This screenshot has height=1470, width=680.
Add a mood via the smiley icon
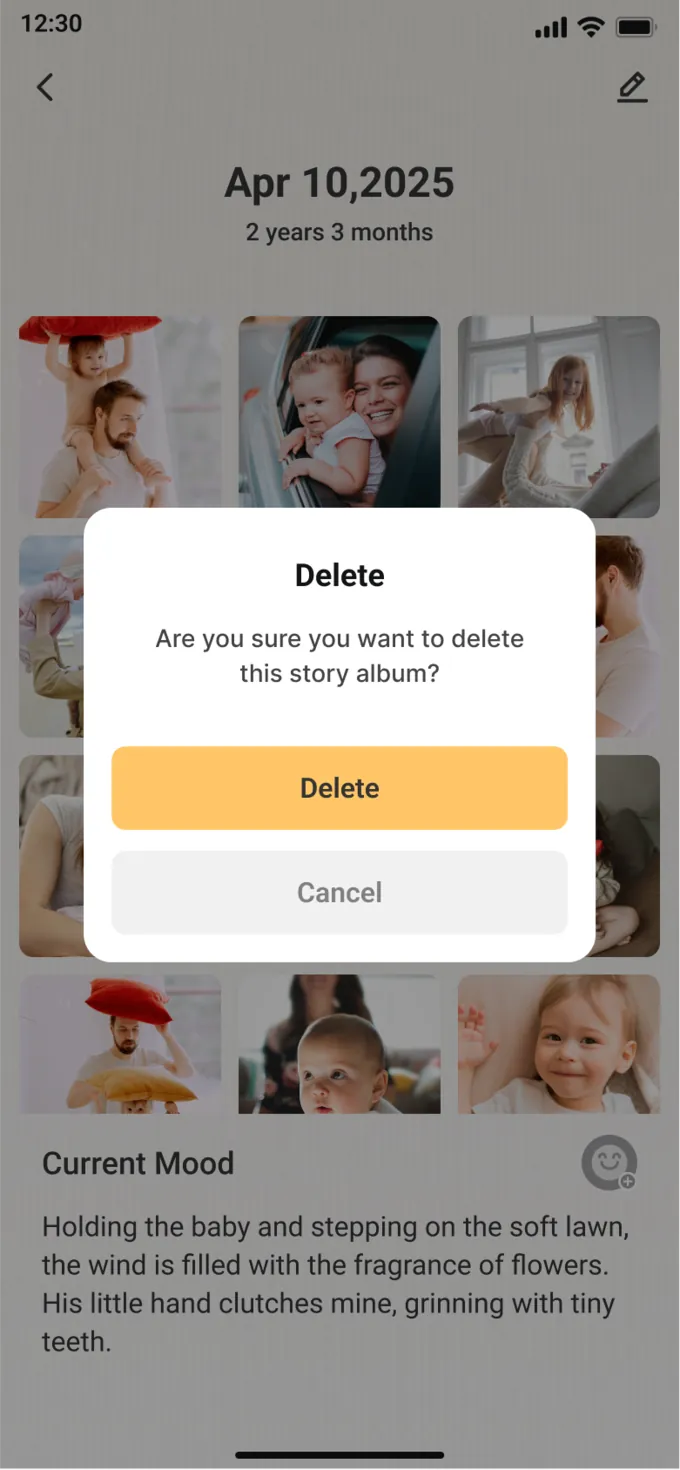609,1164
